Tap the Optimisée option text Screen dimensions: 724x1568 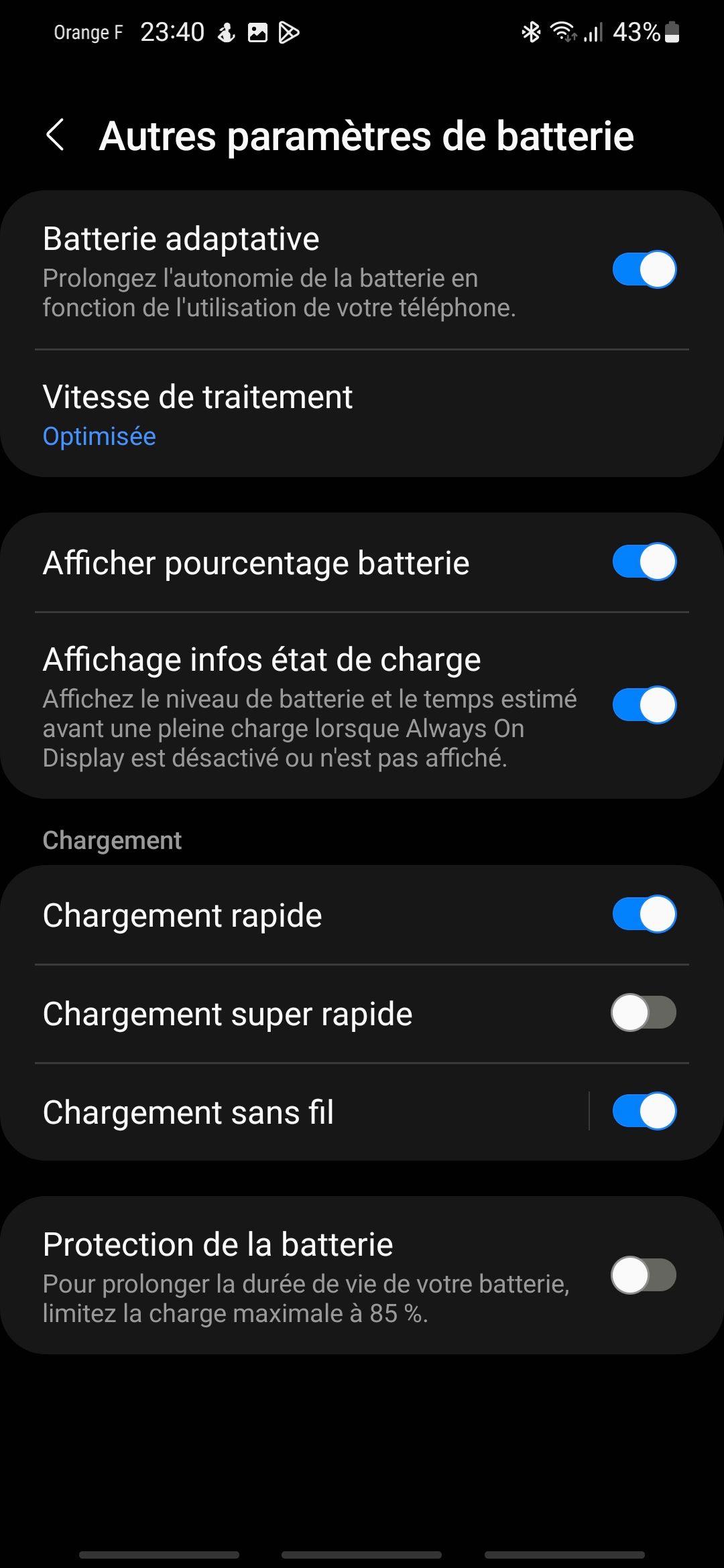(99, 436)
